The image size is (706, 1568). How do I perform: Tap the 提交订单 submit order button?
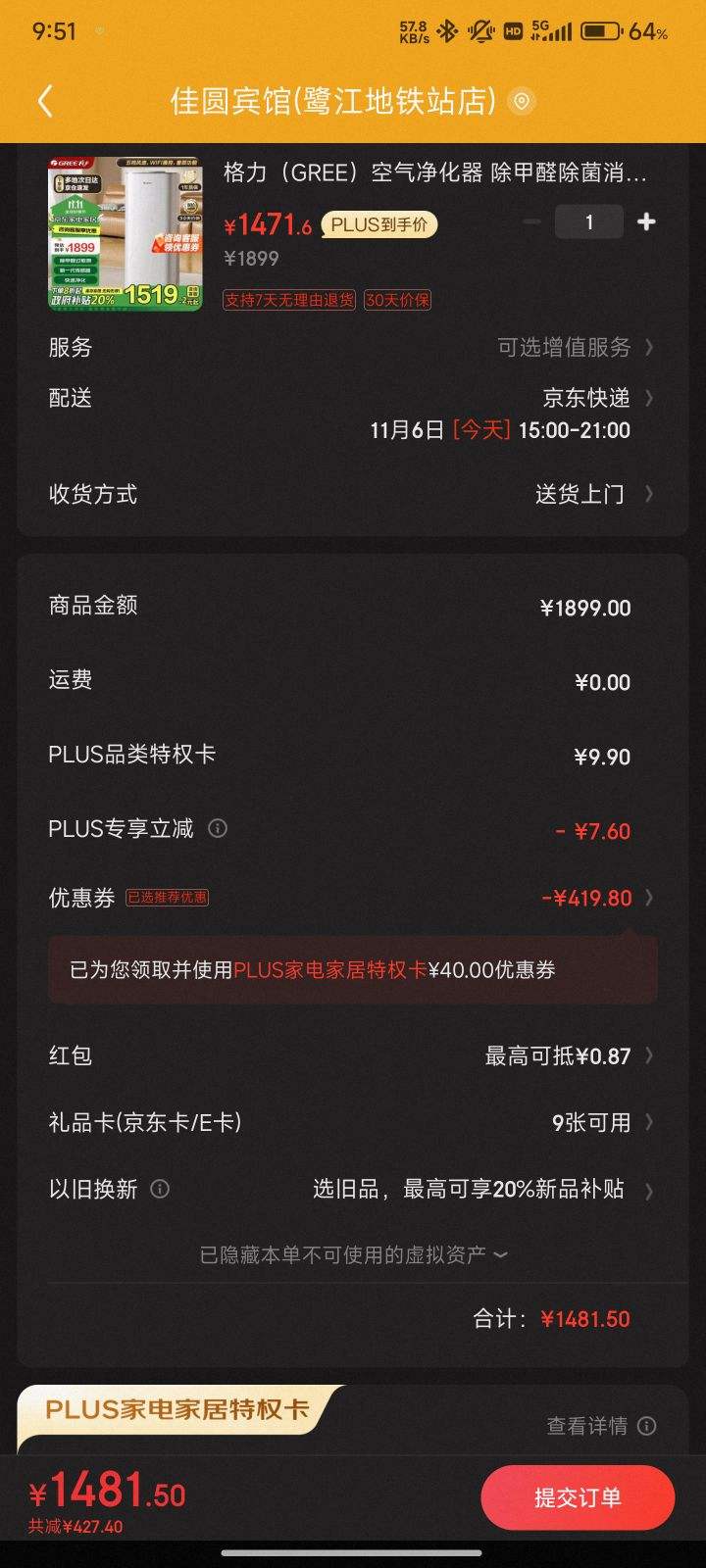pyautogui.click(x=577, y=1496)
